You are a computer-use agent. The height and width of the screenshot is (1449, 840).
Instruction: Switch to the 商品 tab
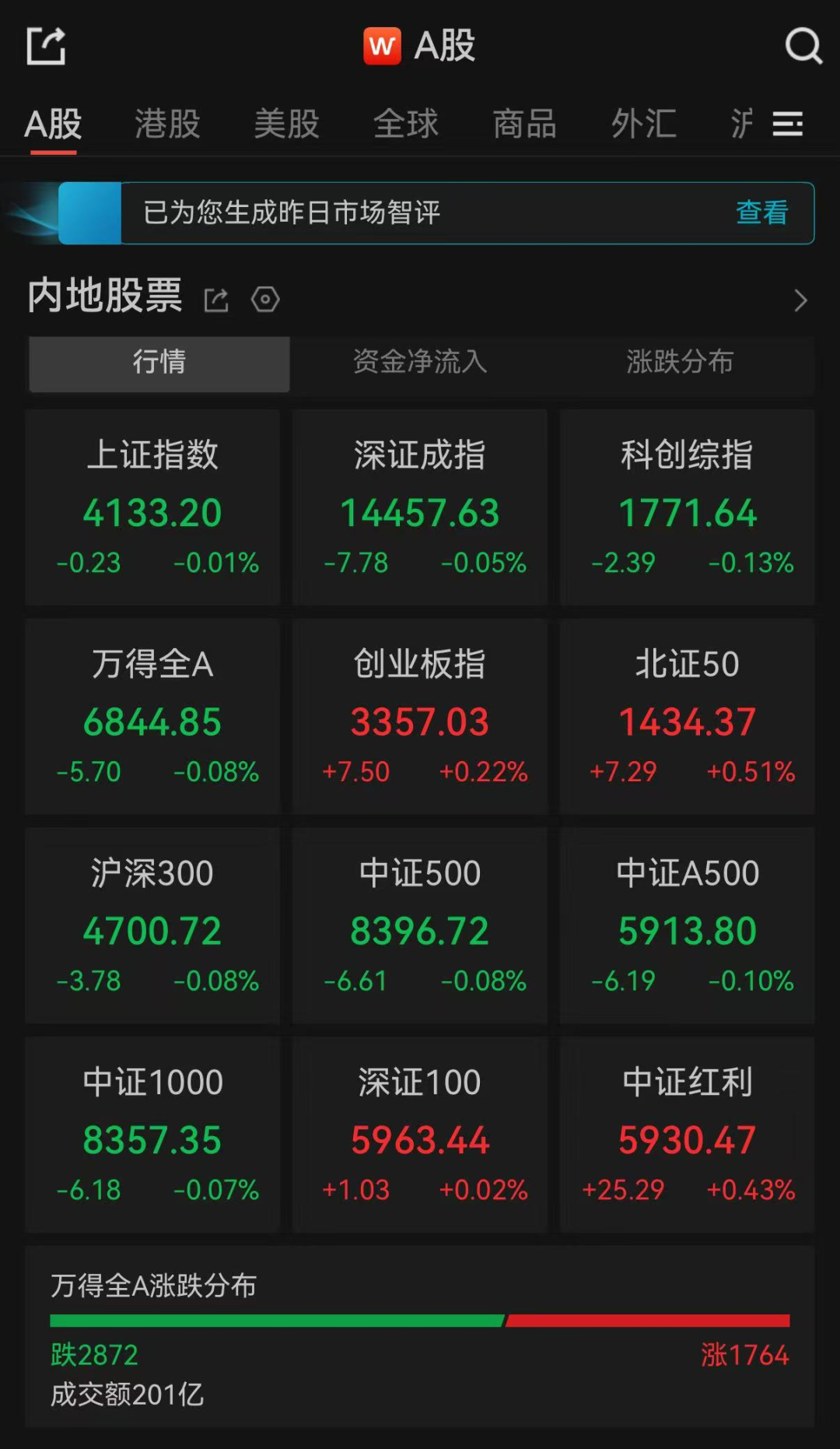click(523, 125)
